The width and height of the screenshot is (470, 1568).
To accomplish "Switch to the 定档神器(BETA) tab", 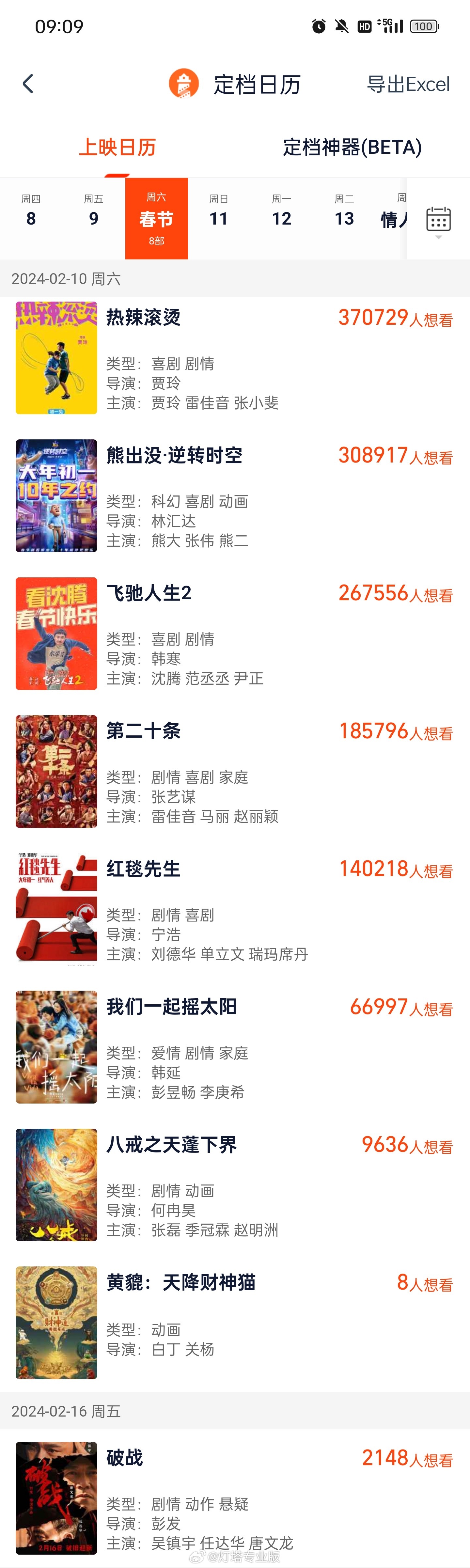I will tap(352, 147).
